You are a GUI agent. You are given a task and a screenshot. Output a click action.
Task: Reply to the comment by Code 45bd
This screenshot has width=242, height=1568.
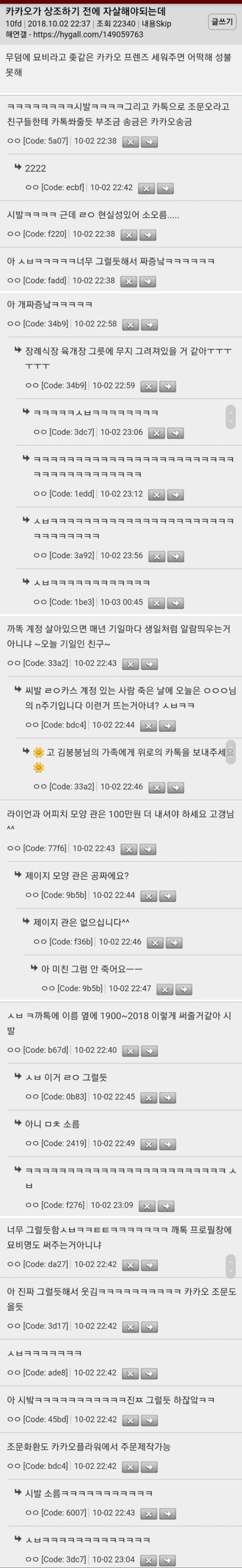[x=149, y=1420]
